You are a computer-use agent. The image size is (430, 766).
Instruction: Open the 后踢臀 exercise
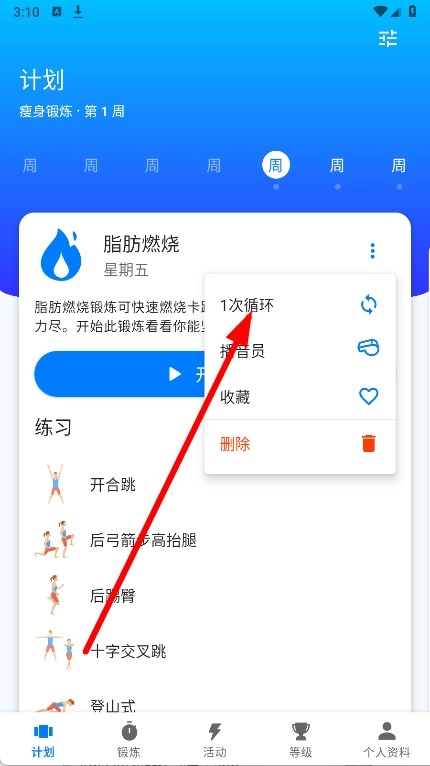pos(215,596)
